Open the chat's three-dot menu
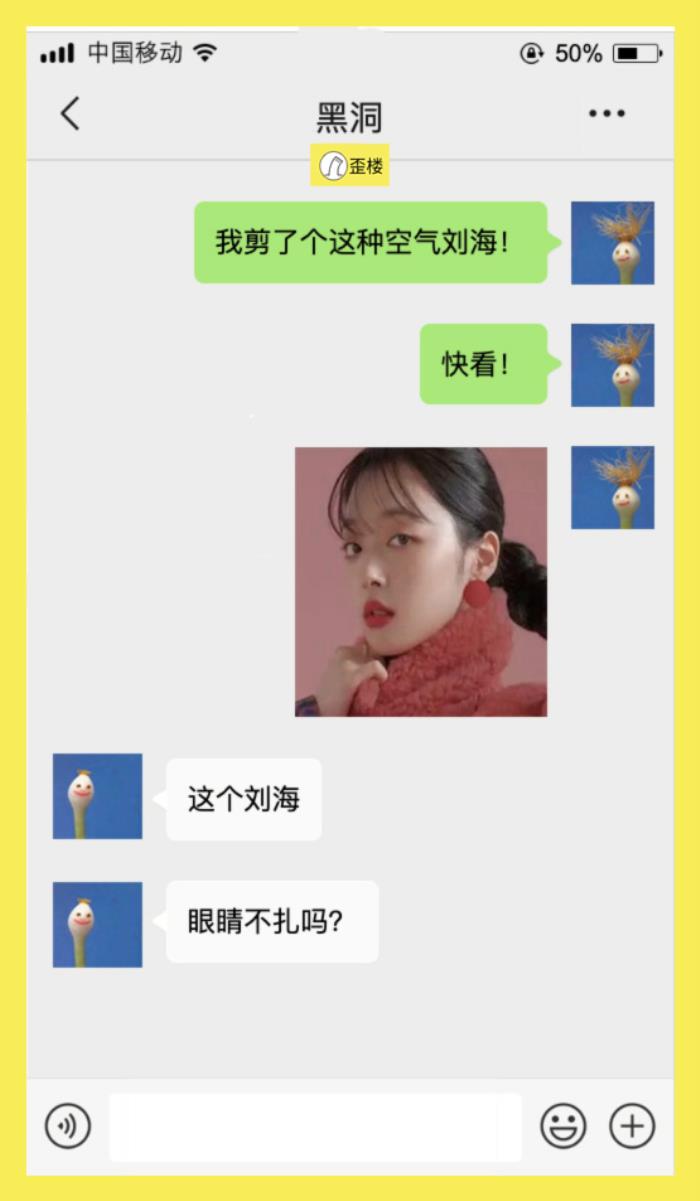Viewport: 700px width, 1201px height. [607, 114]
